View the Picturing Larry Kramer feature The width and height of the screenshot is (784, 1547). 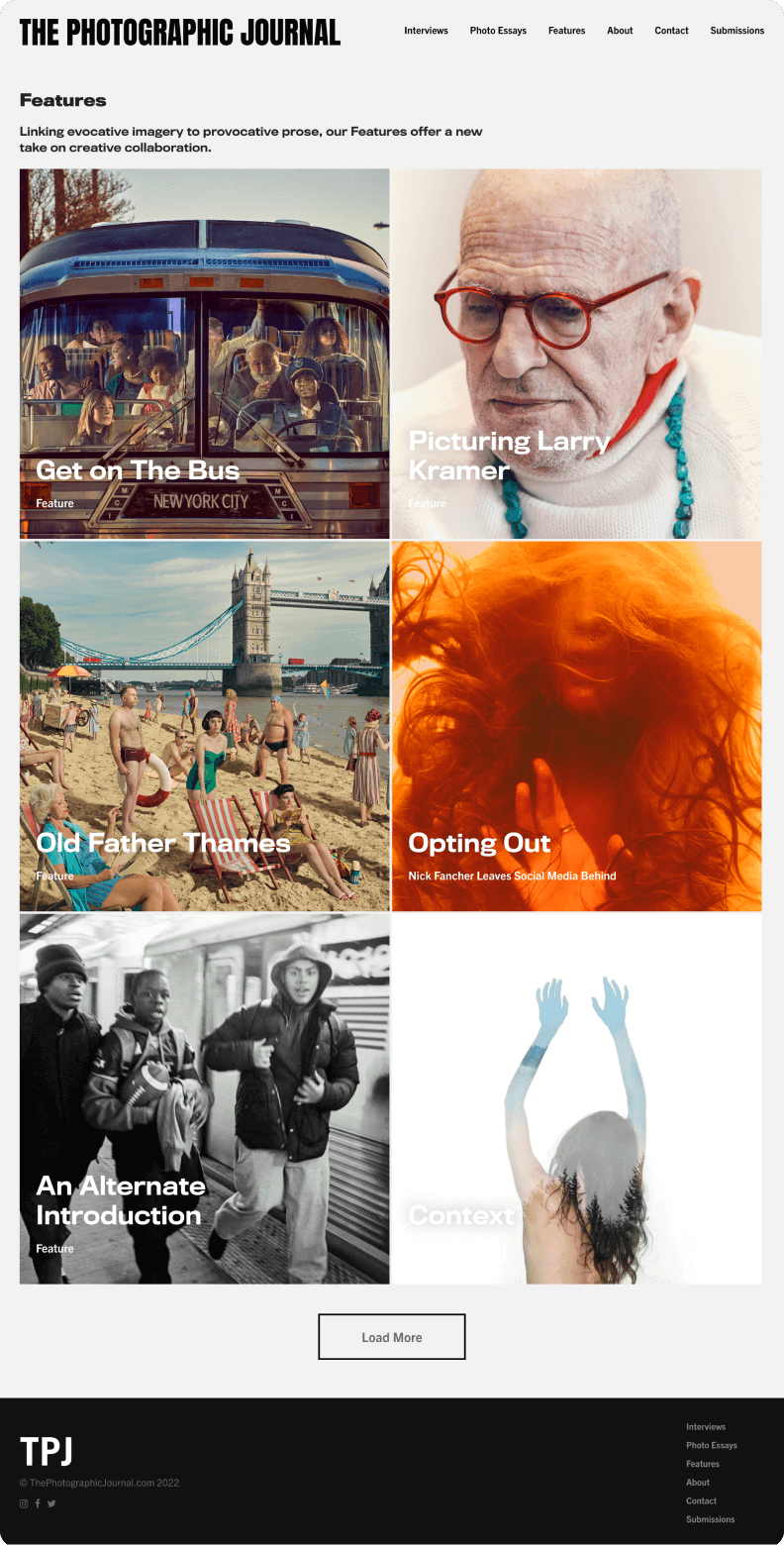tap(576, 354)
